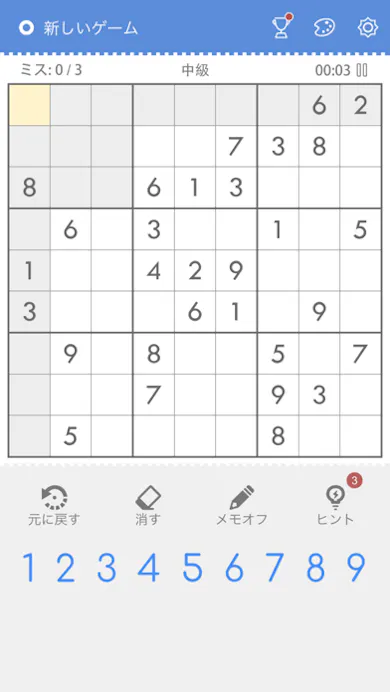Enter number 1 from the number pad
The width and height of the screenshot is (390, 692).
(x=29, y=568)
